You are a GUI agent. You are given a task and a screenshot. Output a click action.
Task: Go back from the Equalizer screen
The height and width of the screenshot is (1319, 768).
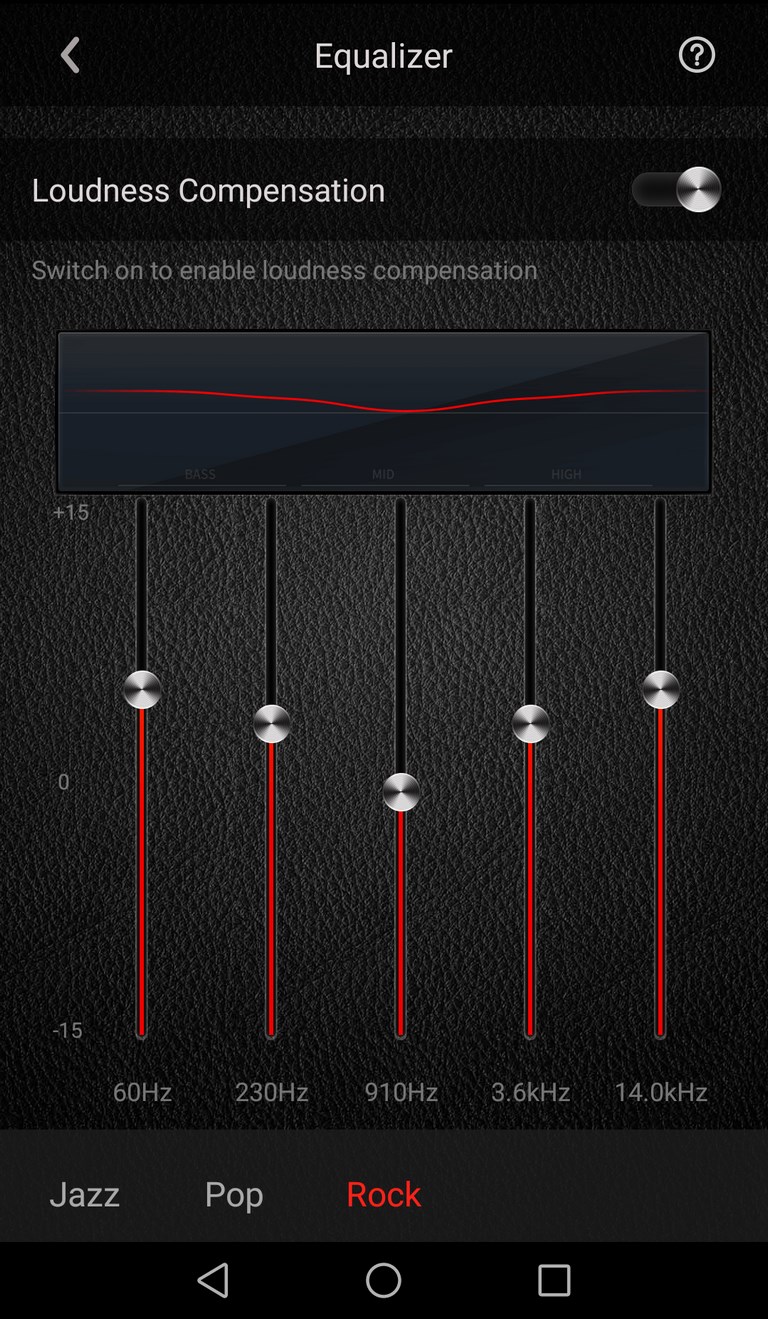(70, 55)
